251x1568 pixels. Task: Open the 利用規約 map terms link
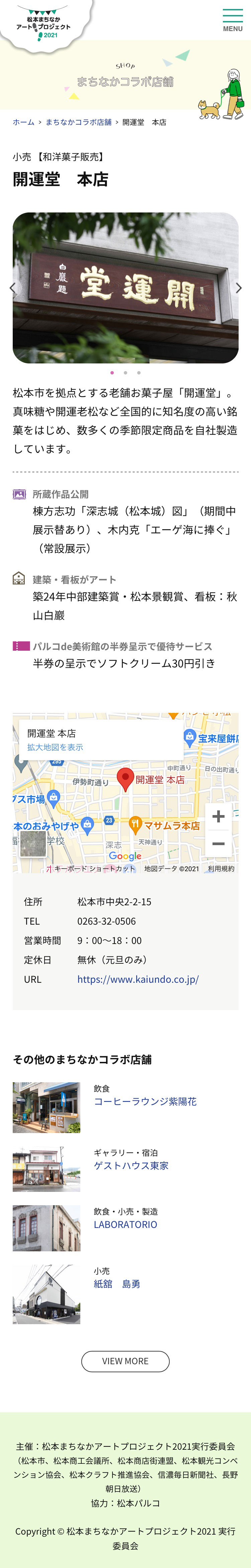pos(221,869)
